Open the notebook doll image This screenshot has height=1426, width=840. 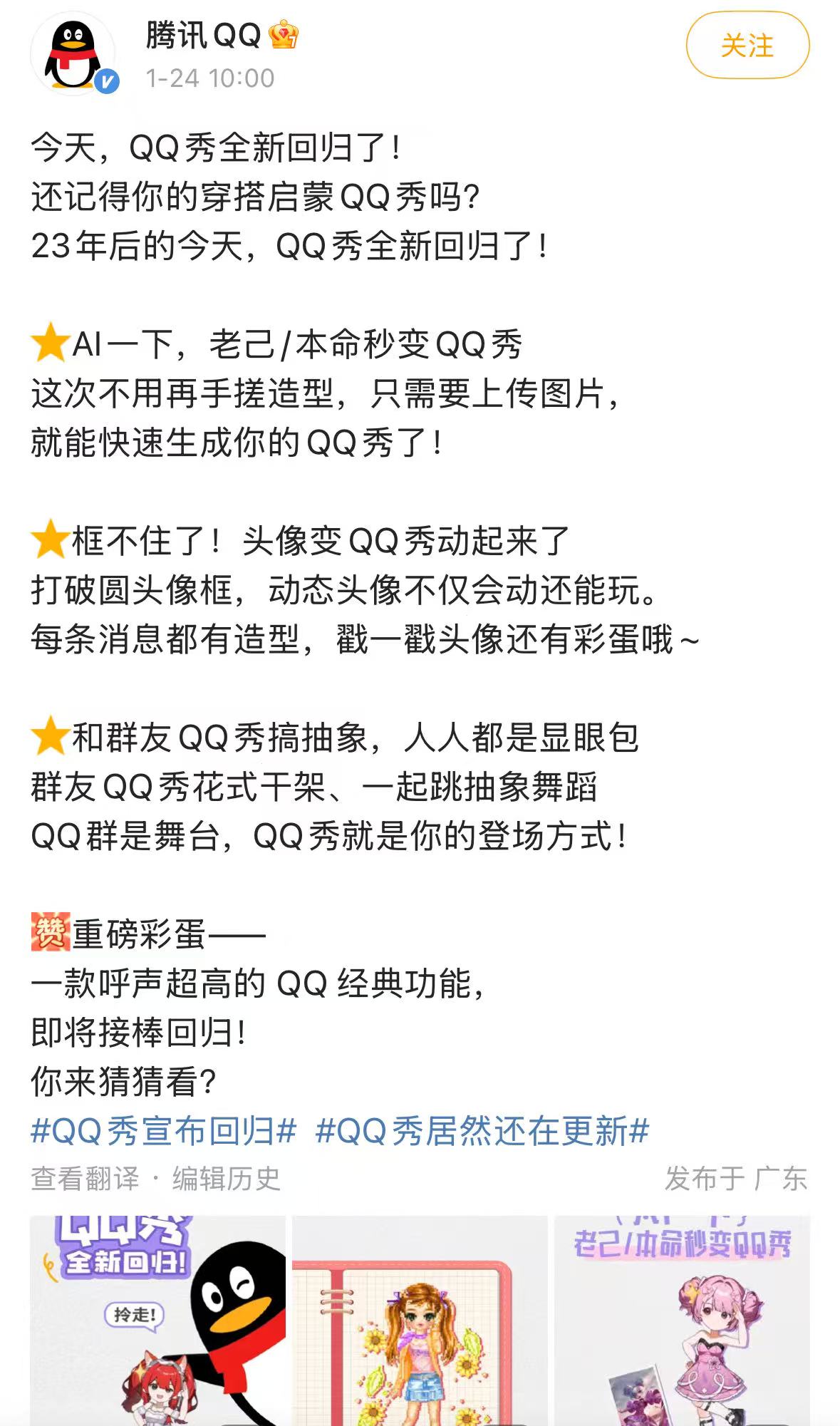(420, 1321)
